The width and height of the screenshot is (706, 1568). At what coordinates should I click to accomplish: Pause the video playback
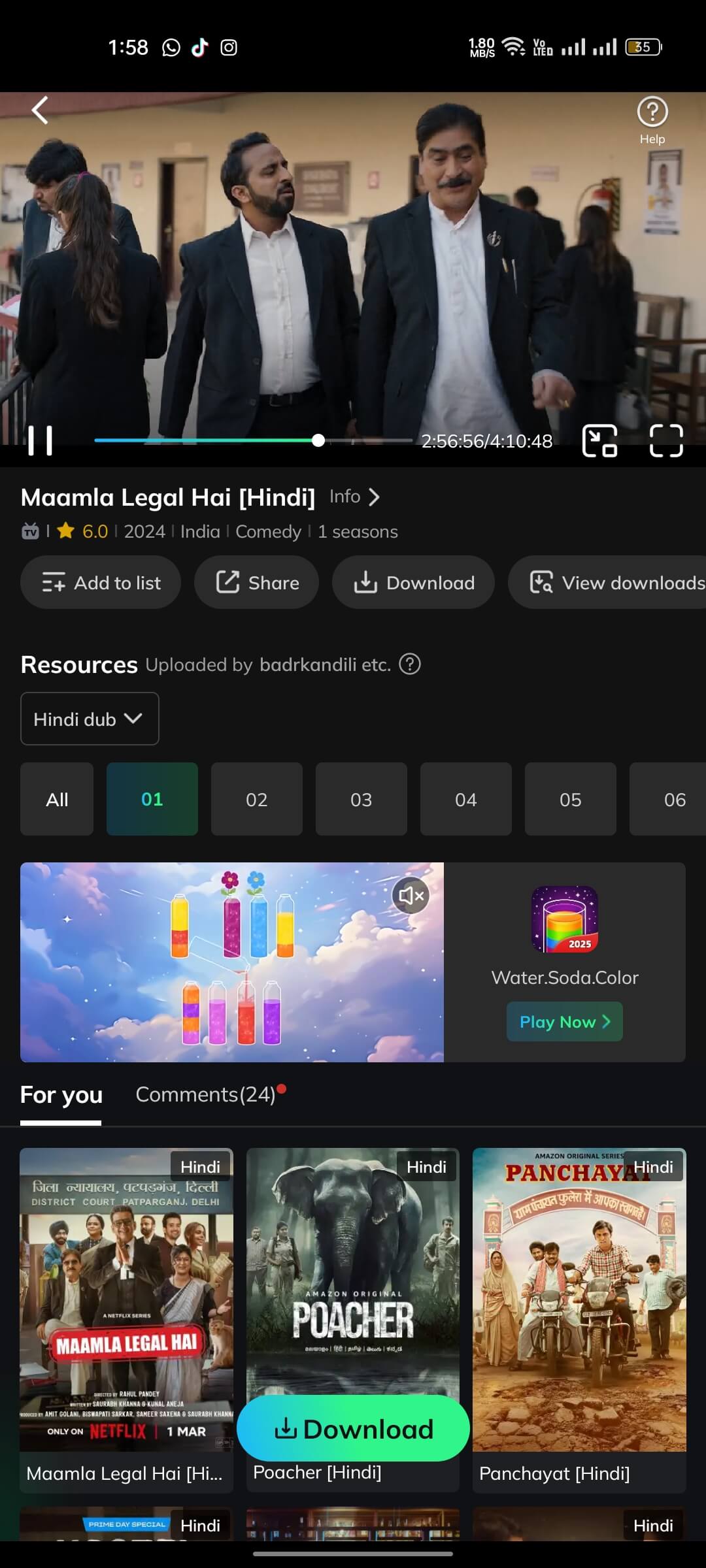(x=40, y=441)
